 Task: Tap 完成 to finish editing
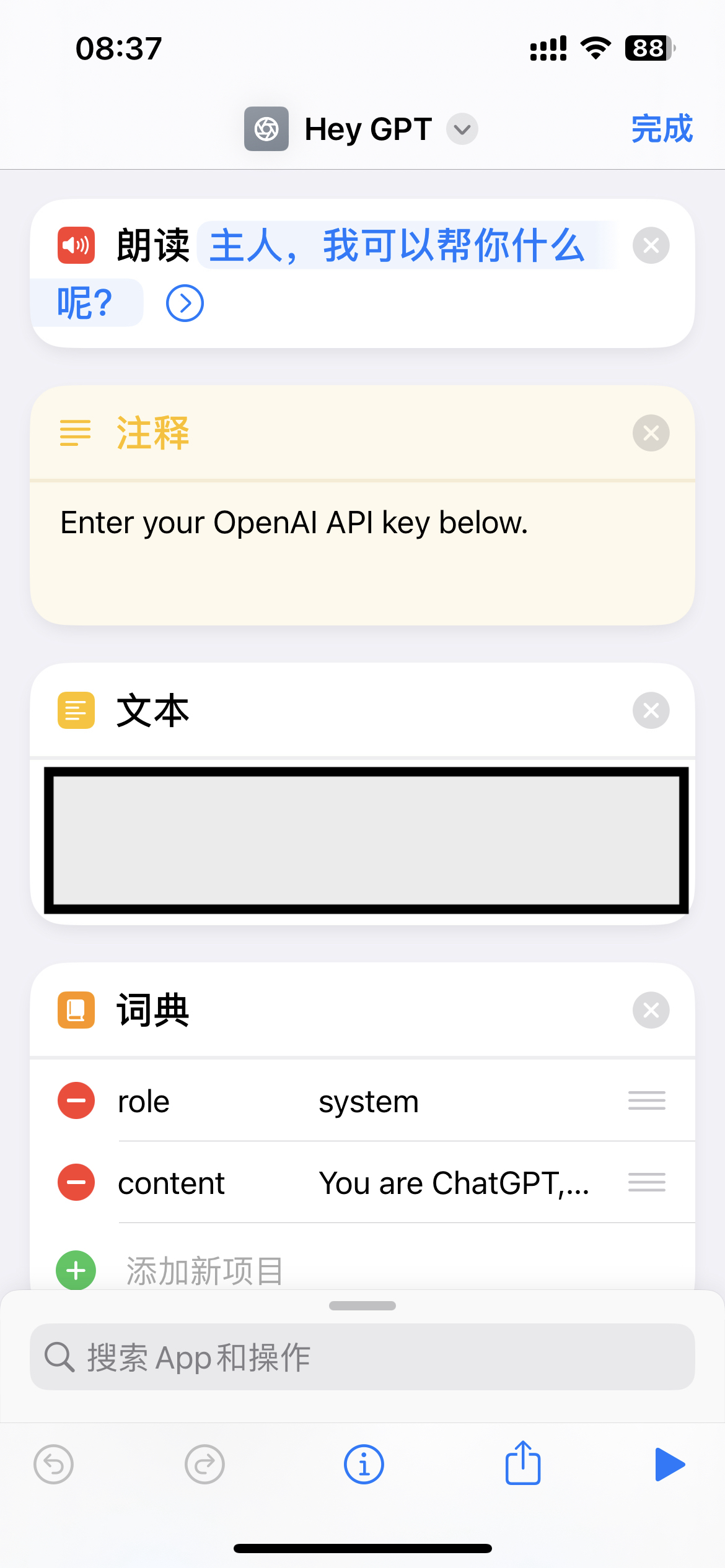661,129
